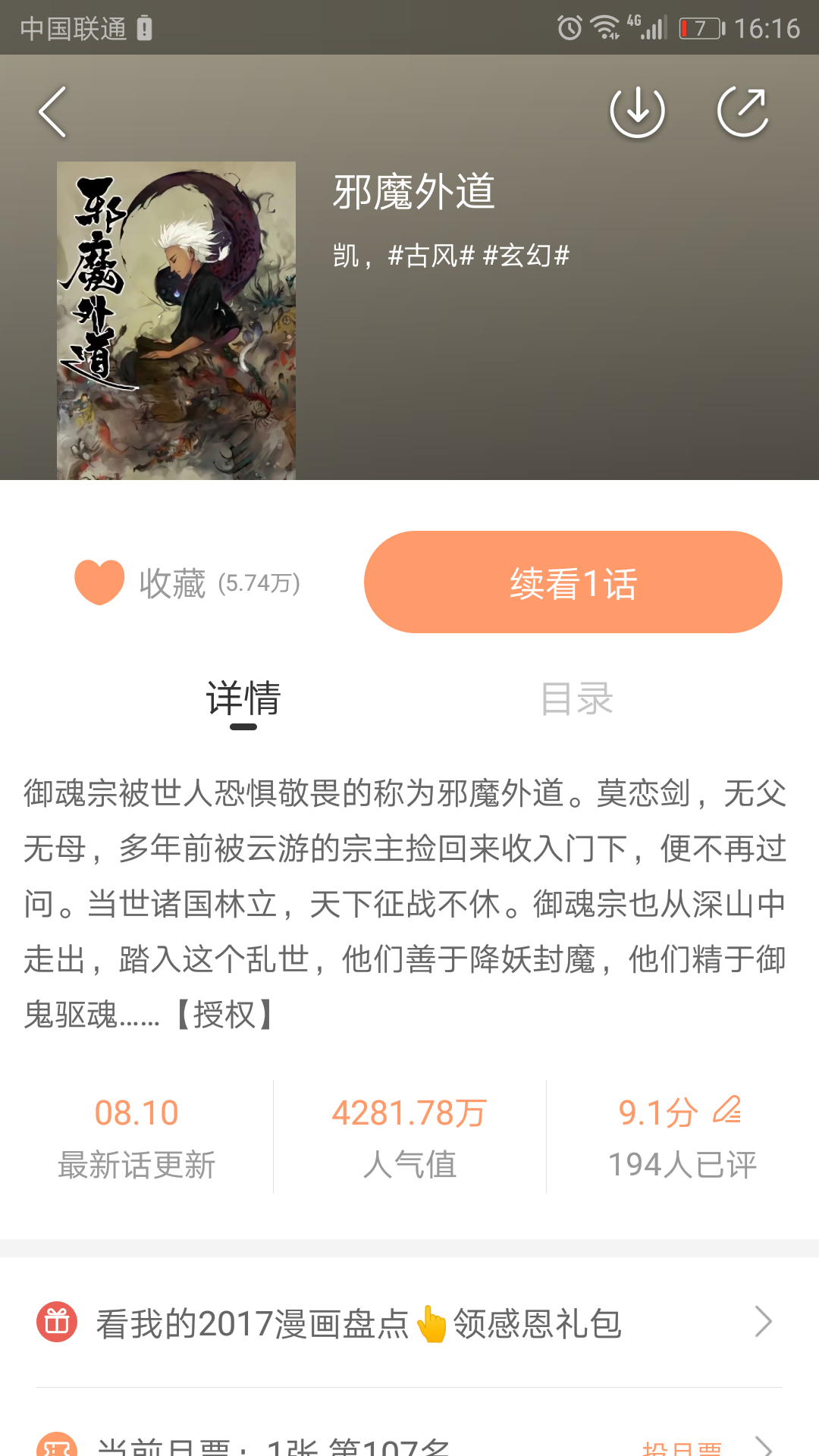Tap the 收藏 heart to toggle favorite

pos(99,582)
